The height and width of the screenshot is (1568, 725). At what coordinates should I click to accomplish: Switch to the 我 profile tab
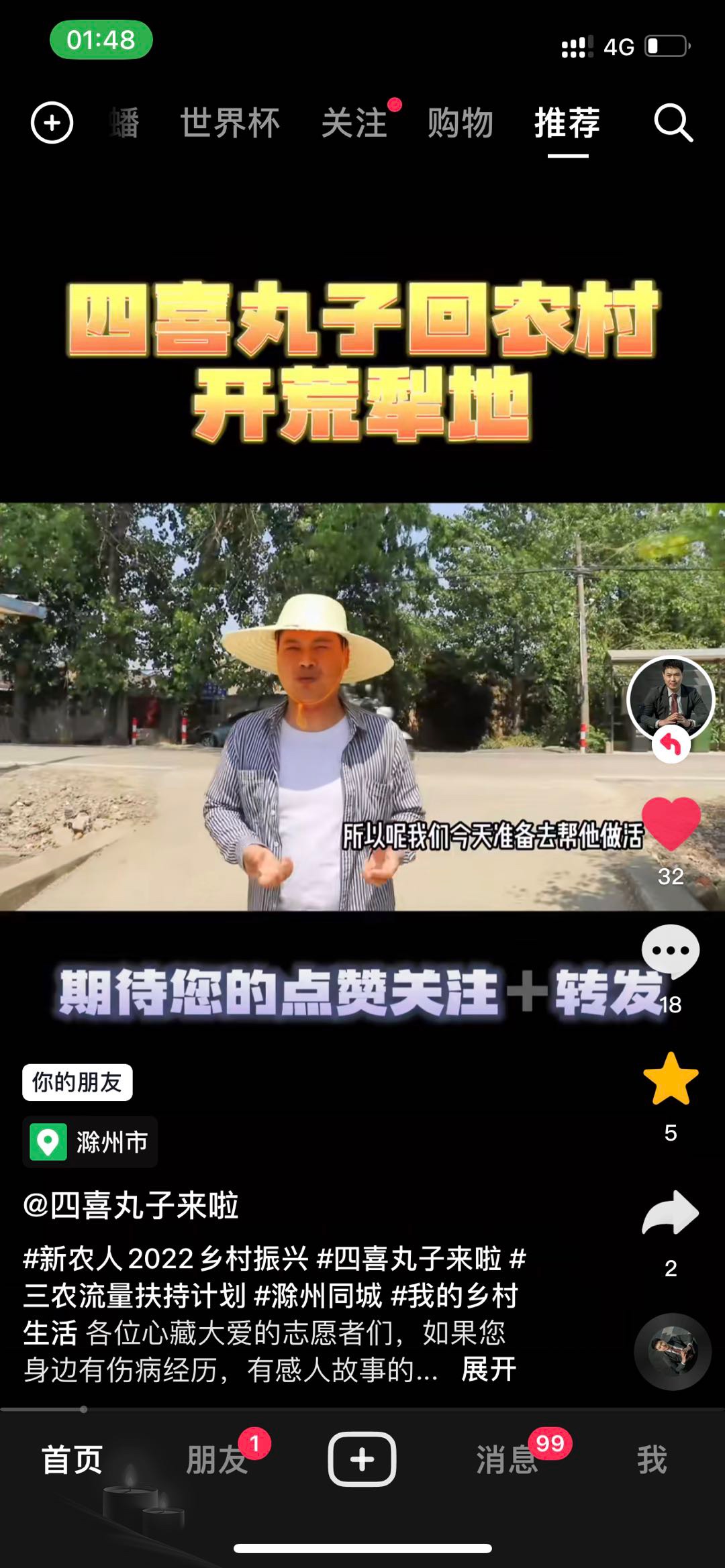coord(652,1460)
